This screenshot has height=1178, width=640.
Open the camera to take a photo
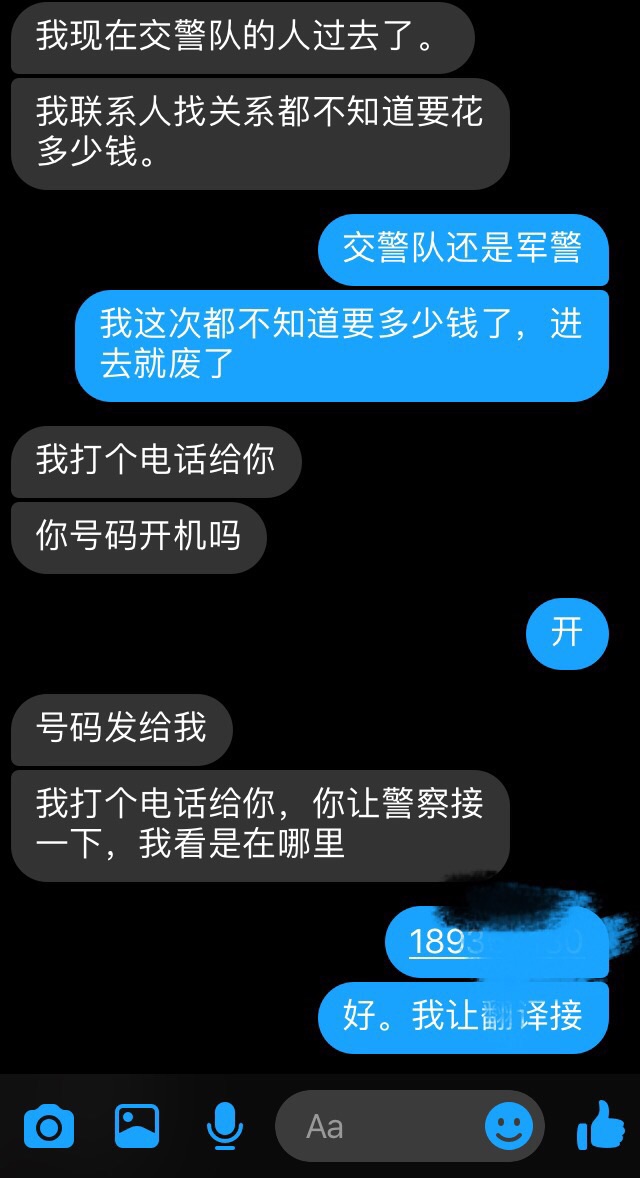point(48,1127)
